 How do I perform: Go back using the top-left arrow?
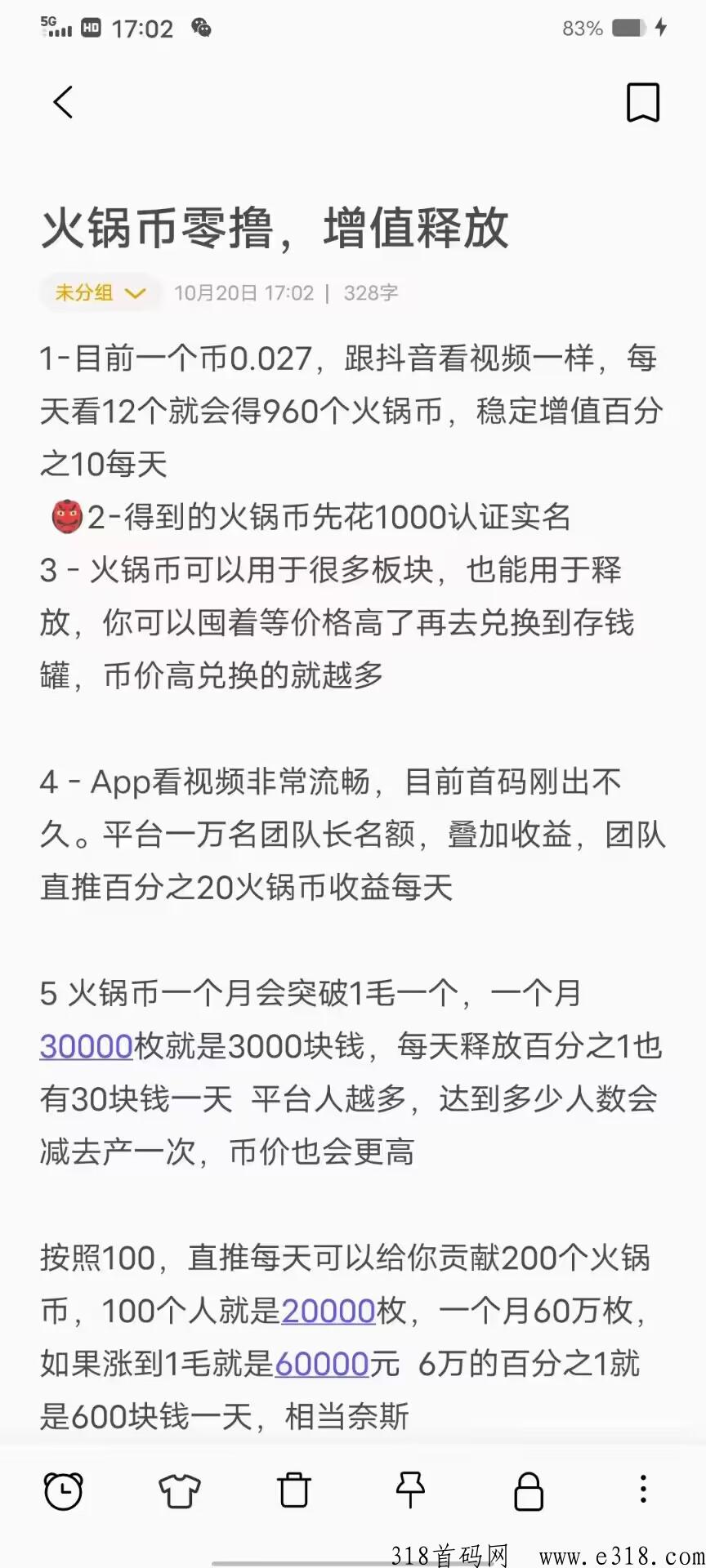63,102
